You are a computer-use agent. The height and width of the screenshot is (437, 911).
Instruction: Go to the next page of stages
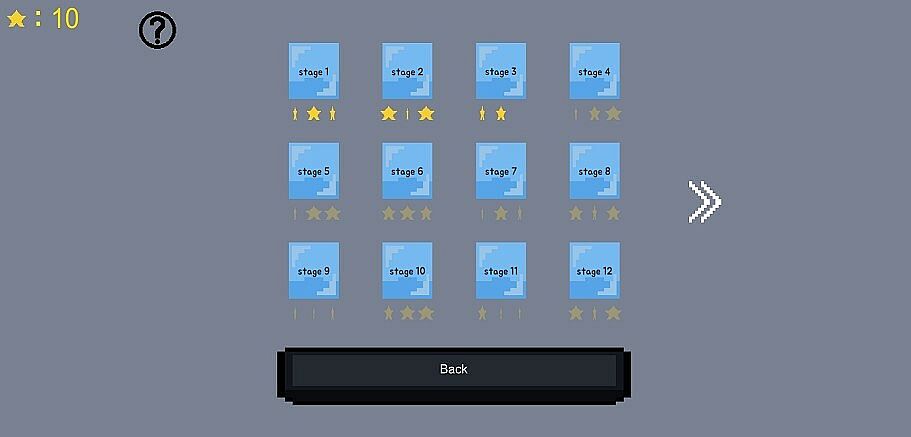click(x=704, y=202)
